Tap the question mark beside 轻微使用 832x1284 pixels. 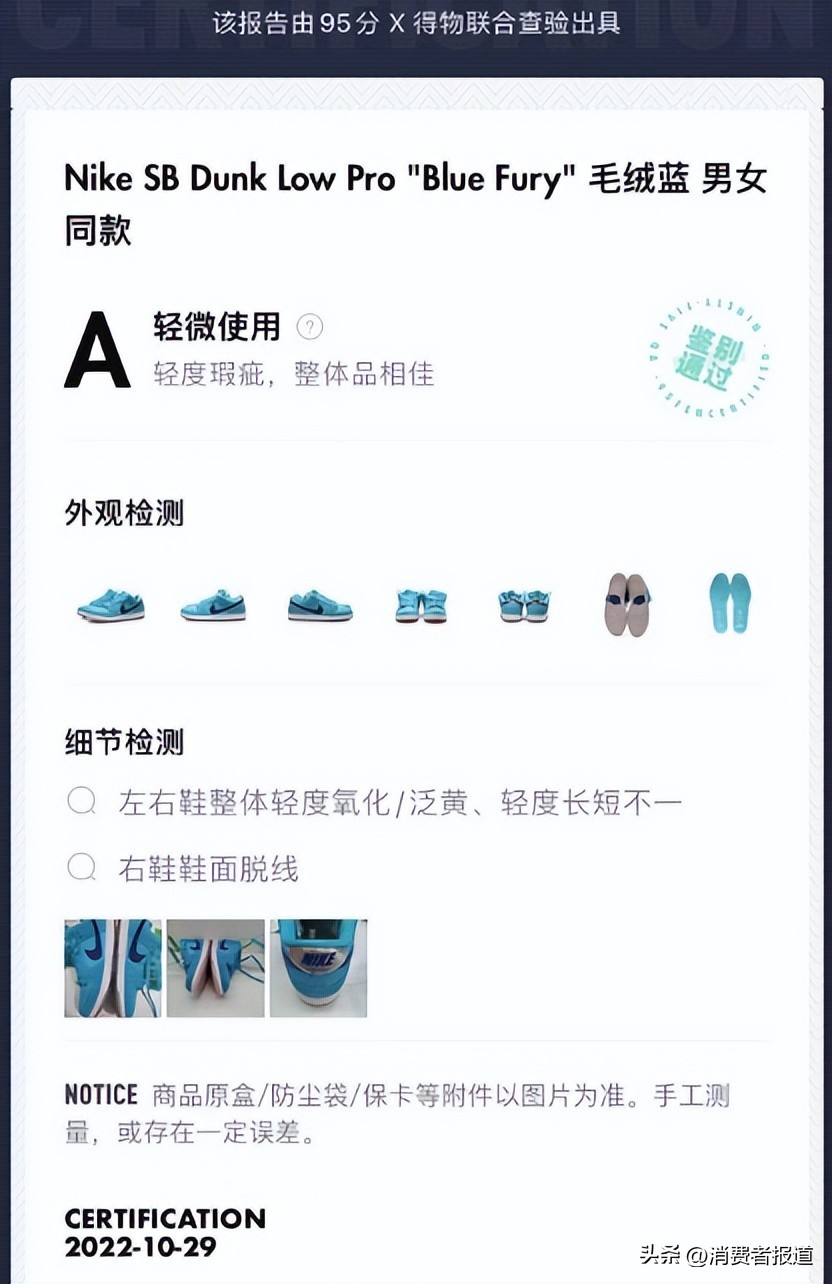pyautogui.click(x=310, y=327)
